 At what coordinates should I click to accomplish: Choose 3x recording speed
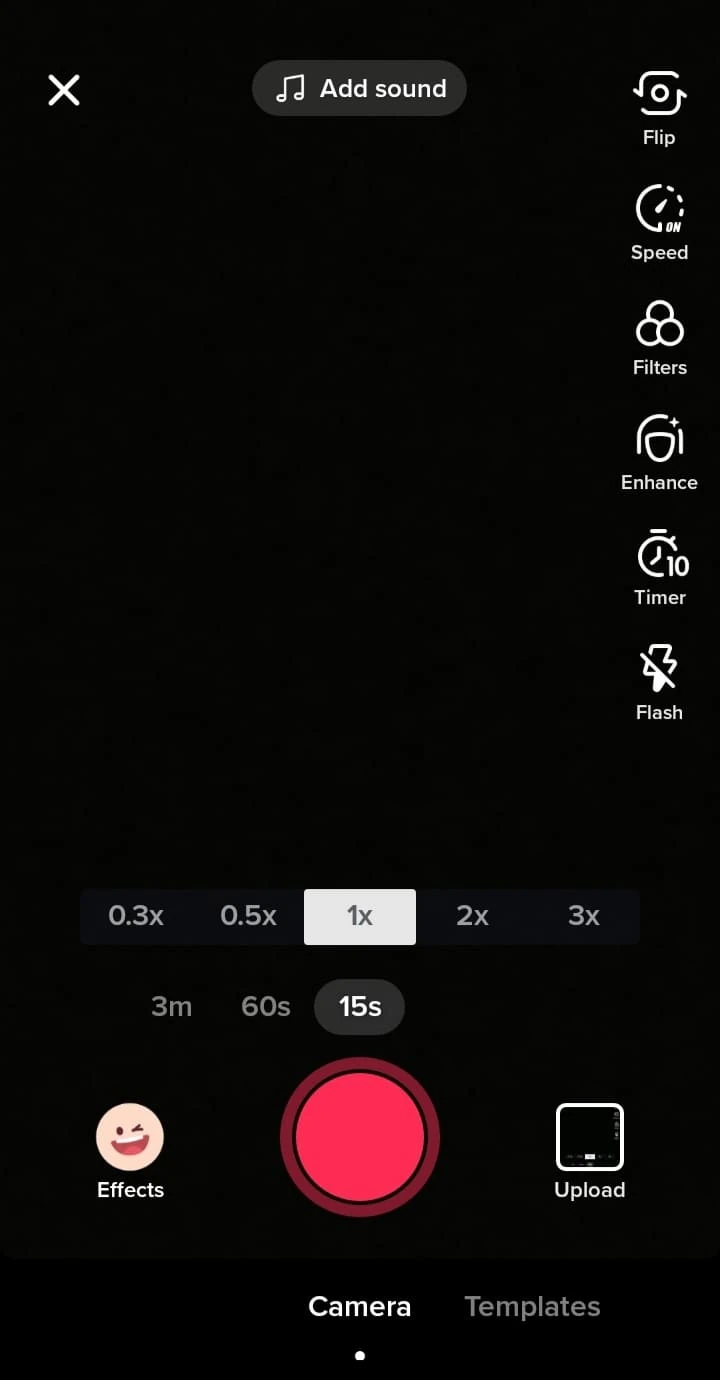point(584,916)
